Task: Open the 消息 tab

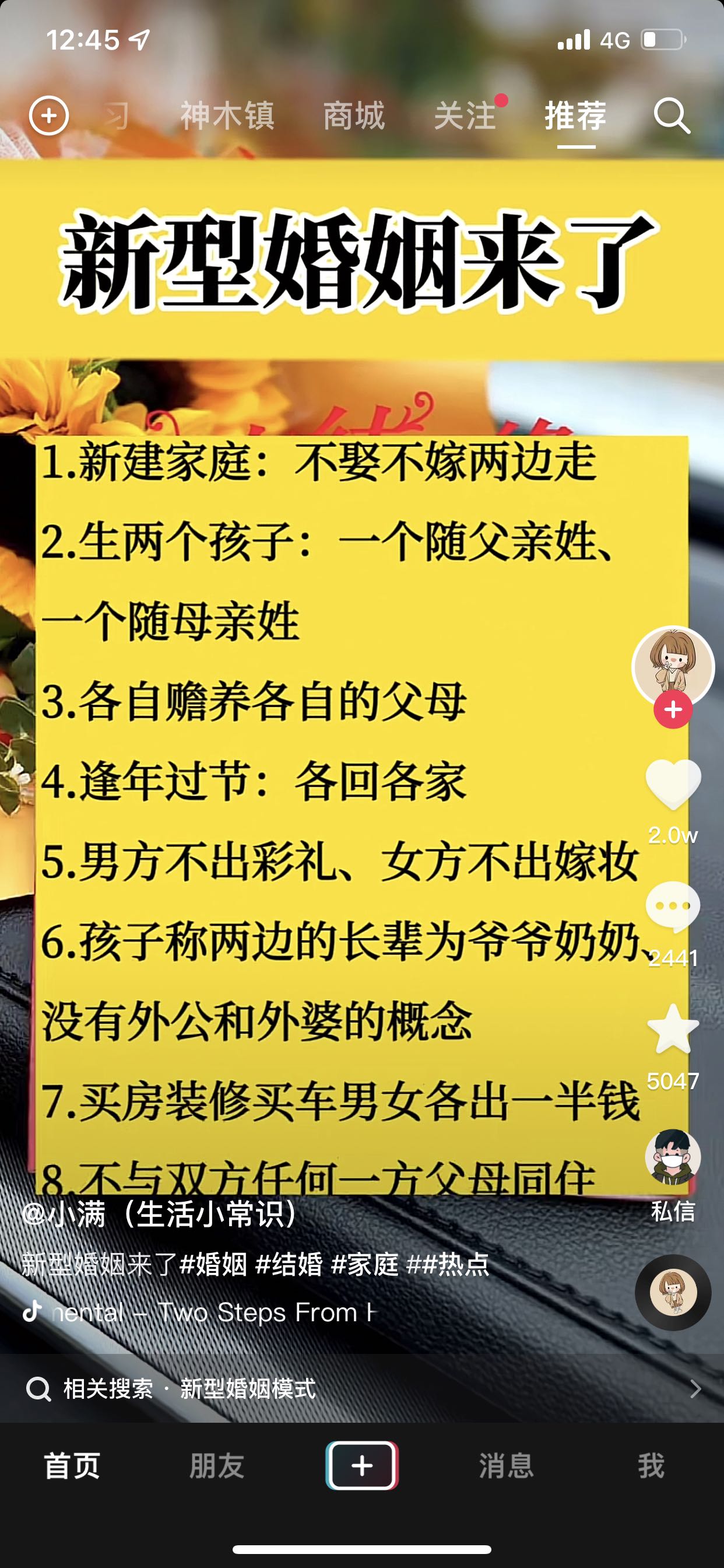Action: coord(506,1466)
